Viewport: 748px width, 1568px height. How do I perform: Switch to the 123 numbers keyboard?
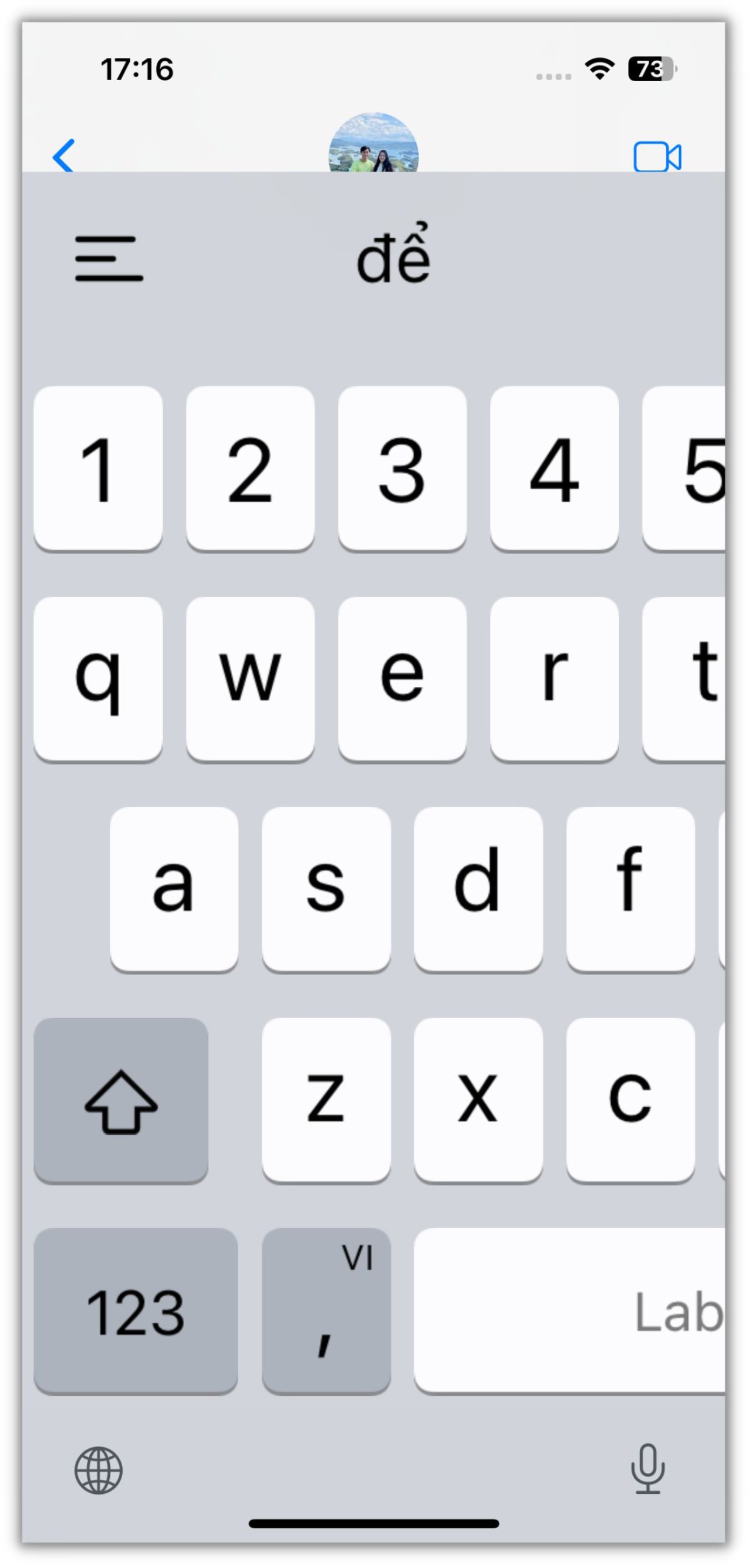[x=135, y=1310]
